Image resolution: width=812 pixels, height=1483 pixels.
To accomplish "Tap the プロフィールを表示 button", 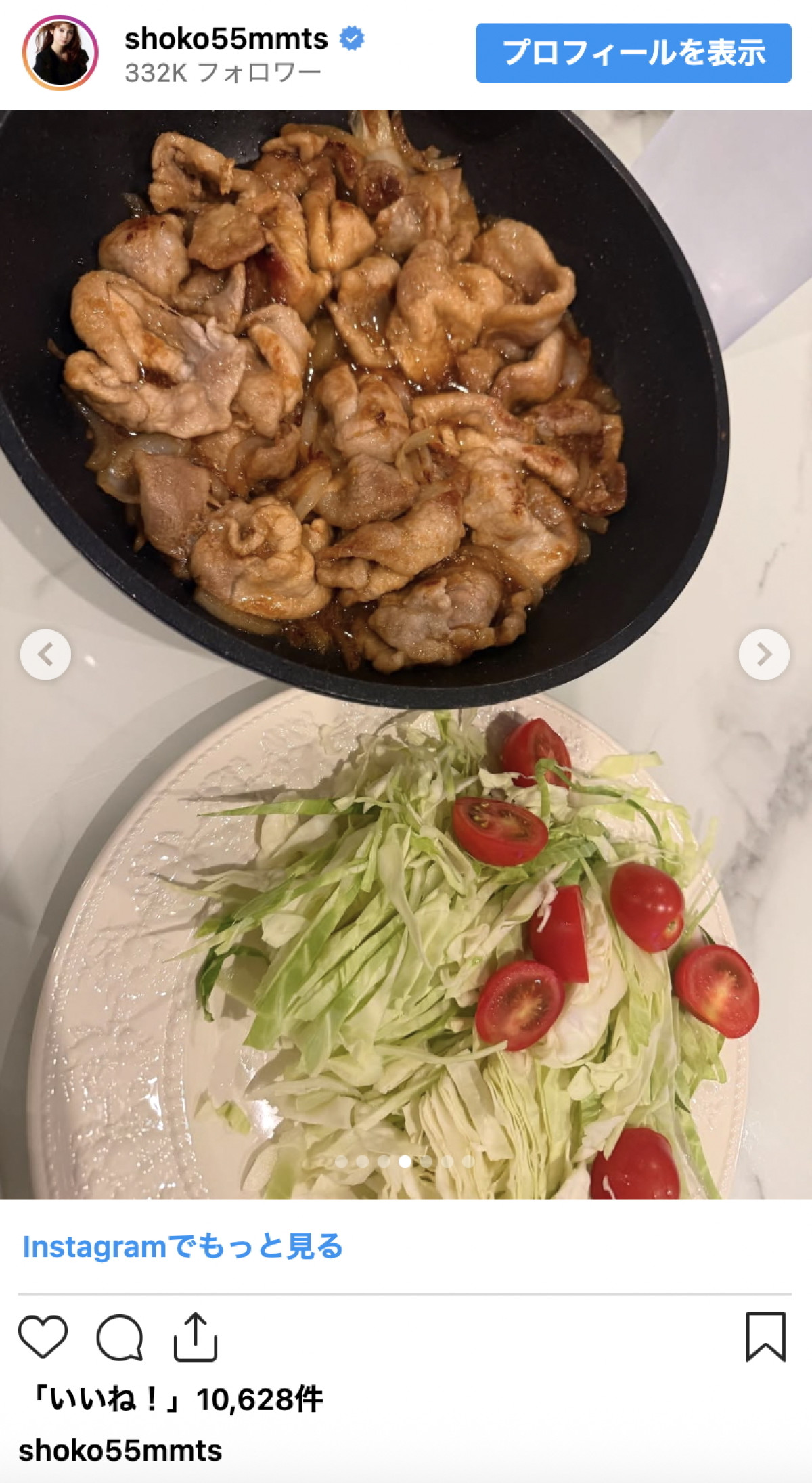I will [633, 53].
